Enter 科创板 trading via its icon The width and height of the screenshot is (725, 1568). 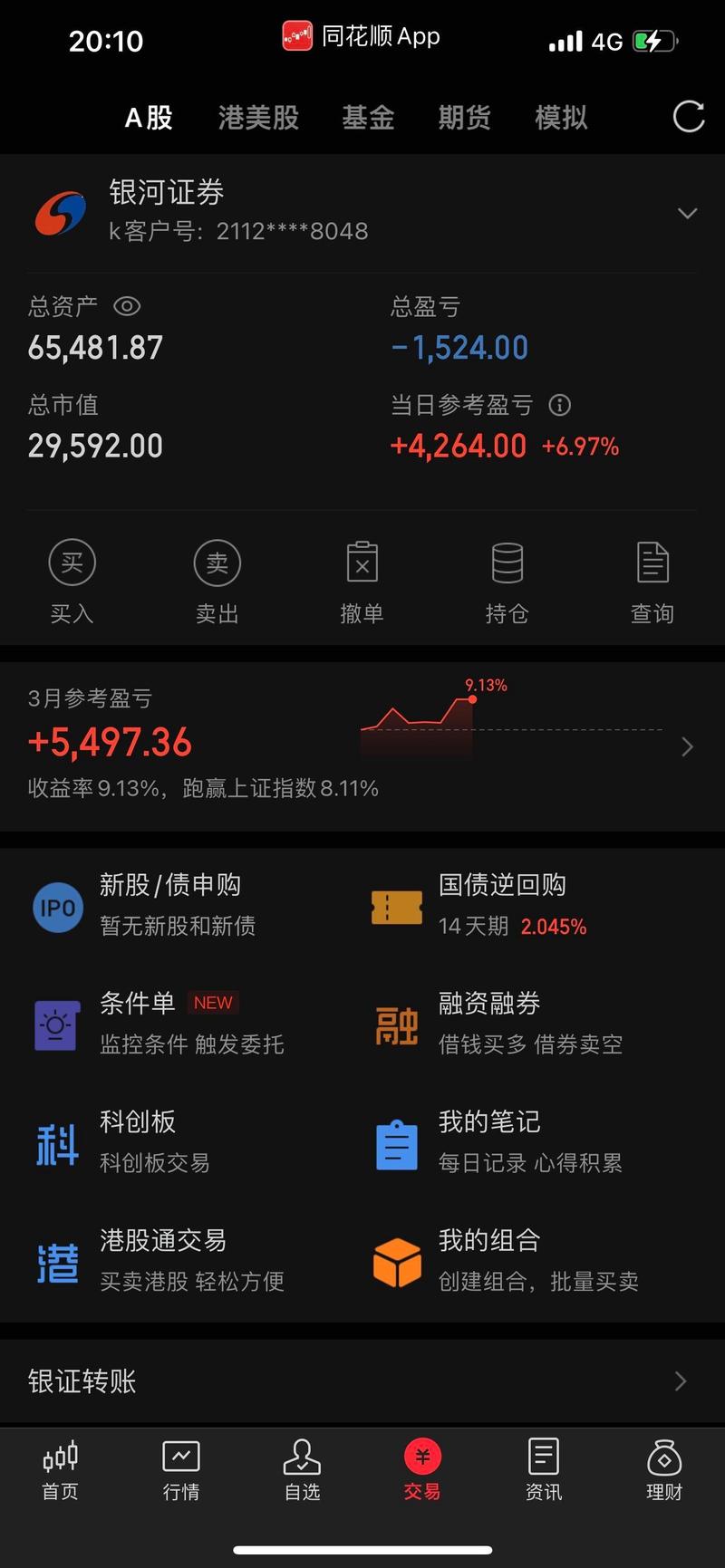pyautogui.click(x=56, y=1144)
